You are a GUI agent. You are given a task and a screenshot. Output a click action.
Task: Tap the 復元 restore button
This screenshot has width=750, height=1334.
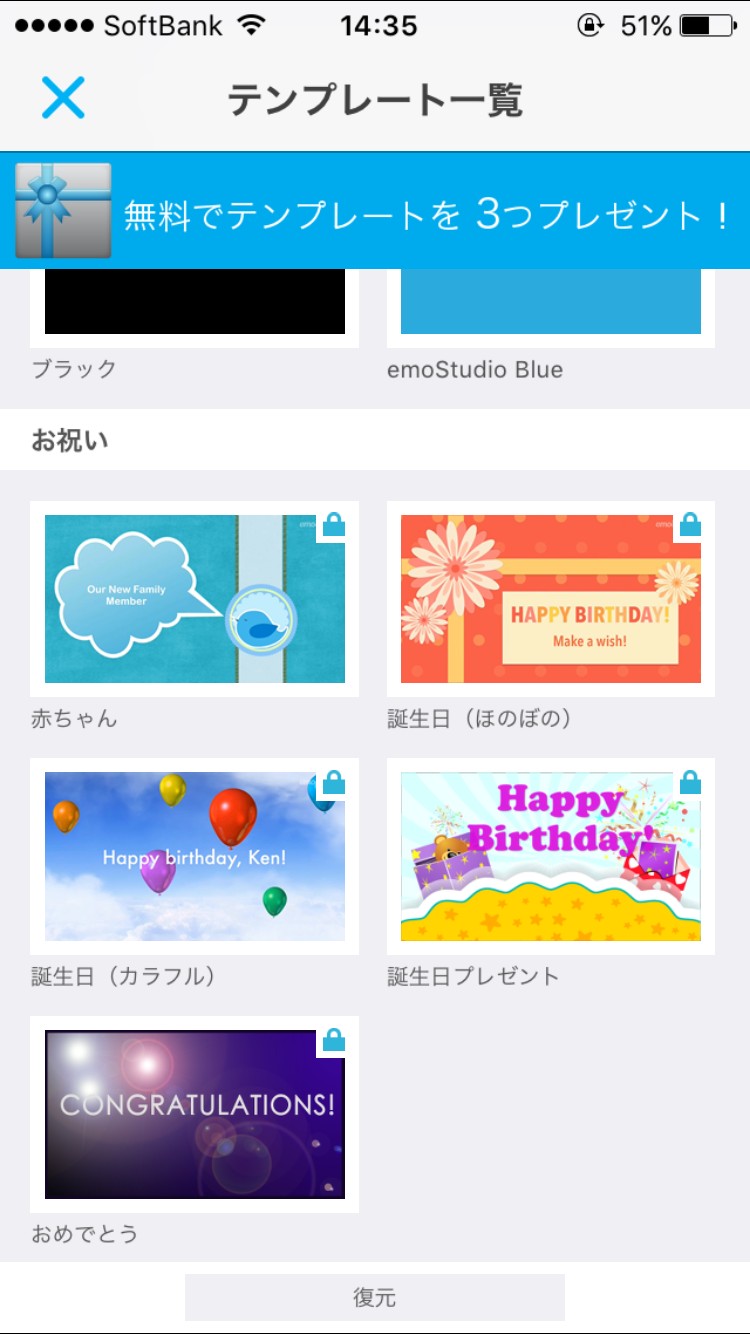[375, 1297]
